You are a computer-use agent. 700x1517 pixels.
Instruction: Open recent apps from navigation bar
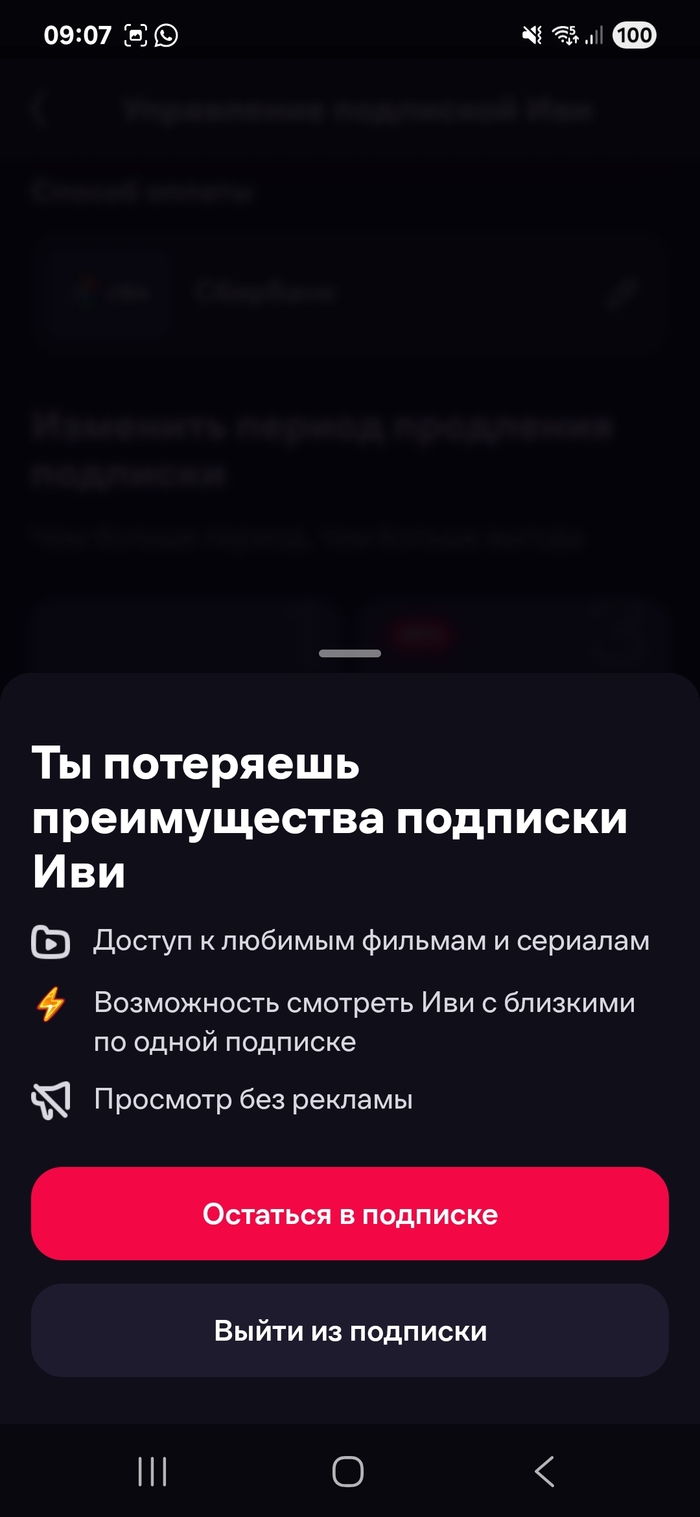152,1471
